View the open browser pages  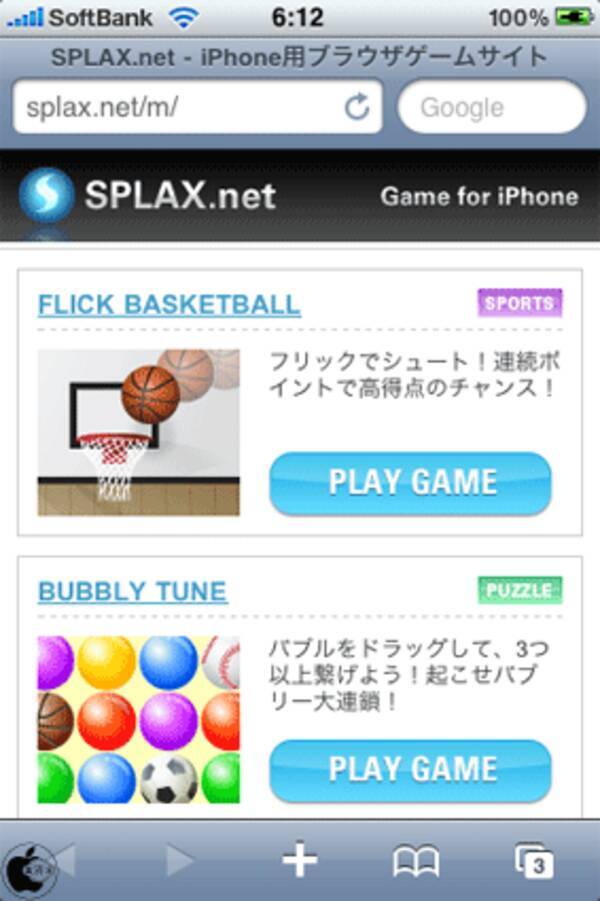click(532, 860)
